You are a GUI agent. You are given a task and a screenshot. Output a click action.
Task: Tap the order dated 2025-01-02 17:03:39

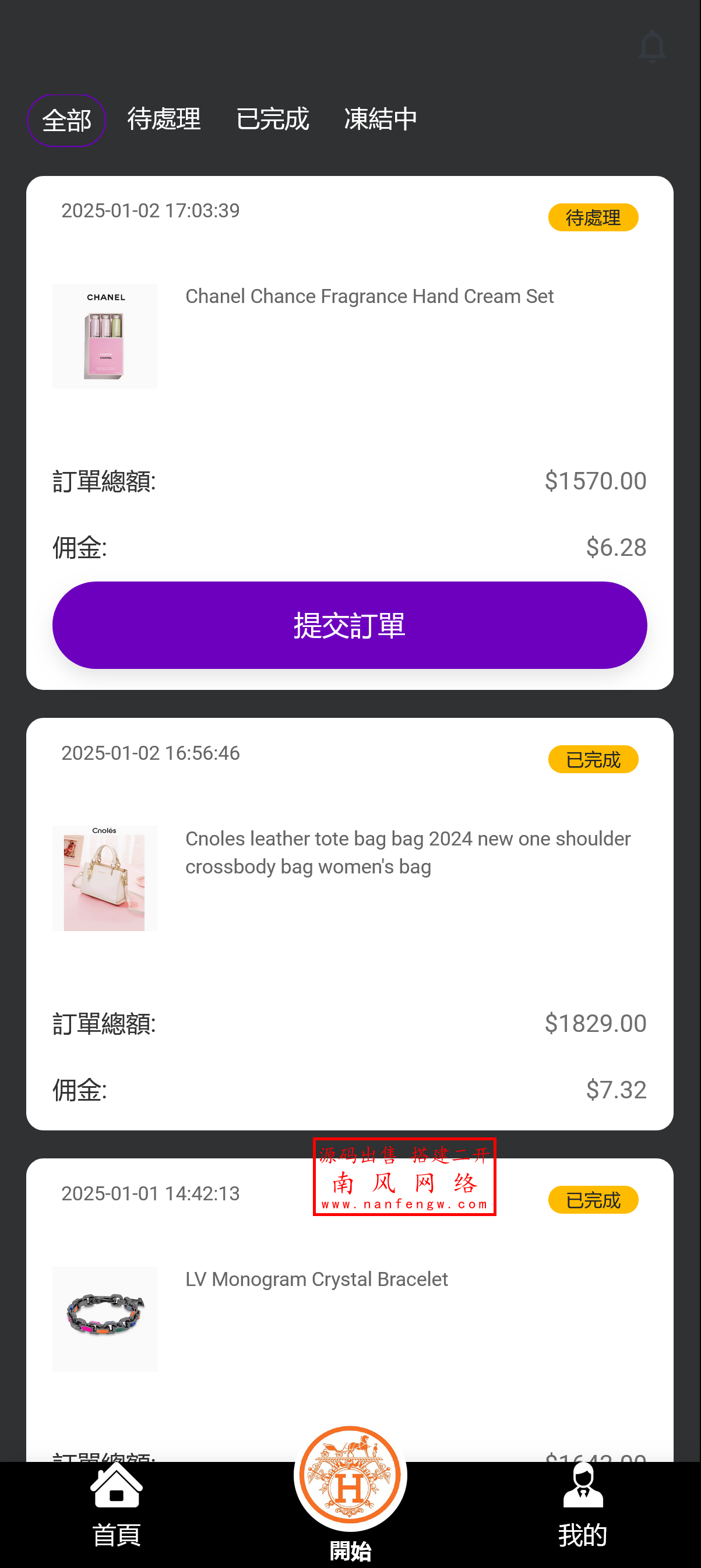click(x=150, y=210)
